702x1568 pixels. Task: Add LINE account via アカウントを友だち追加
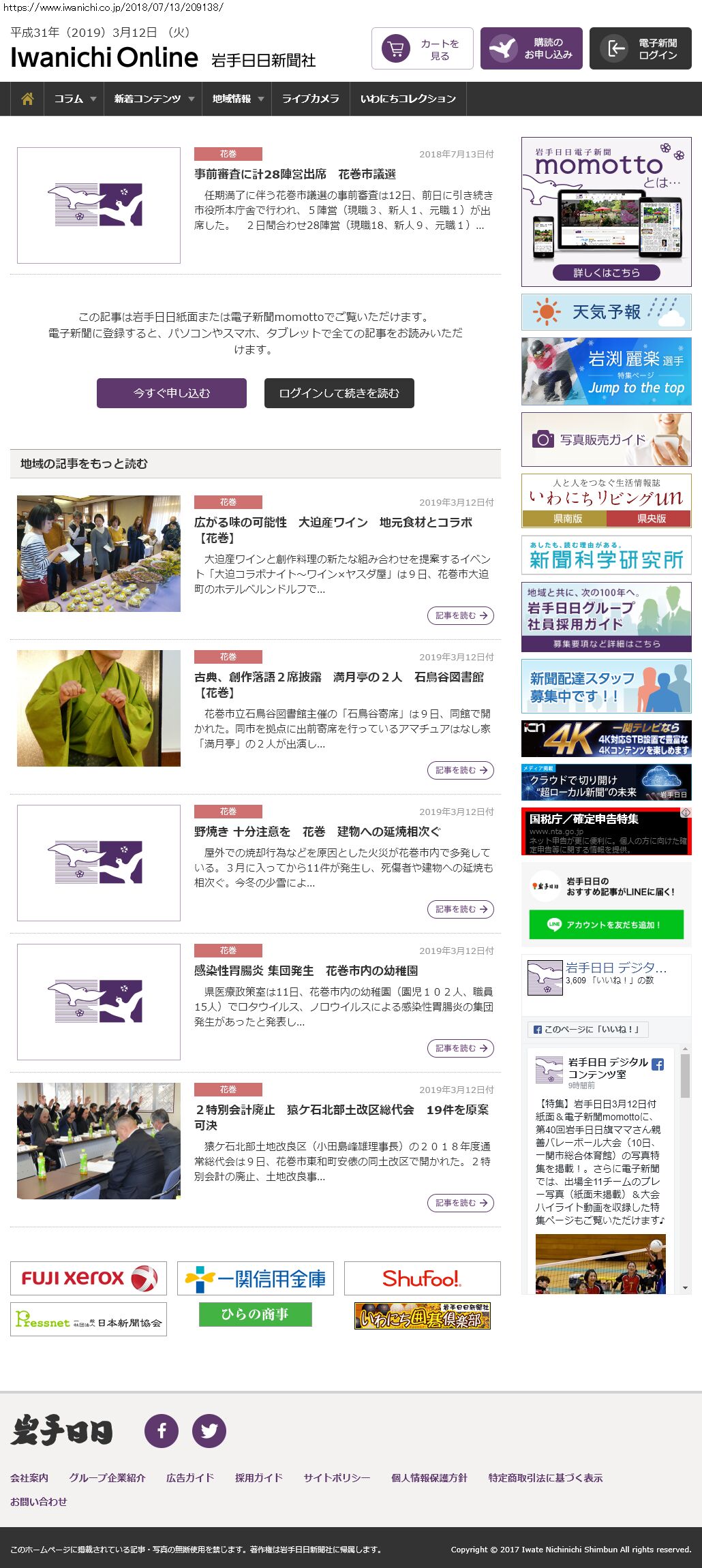(606, 925)
